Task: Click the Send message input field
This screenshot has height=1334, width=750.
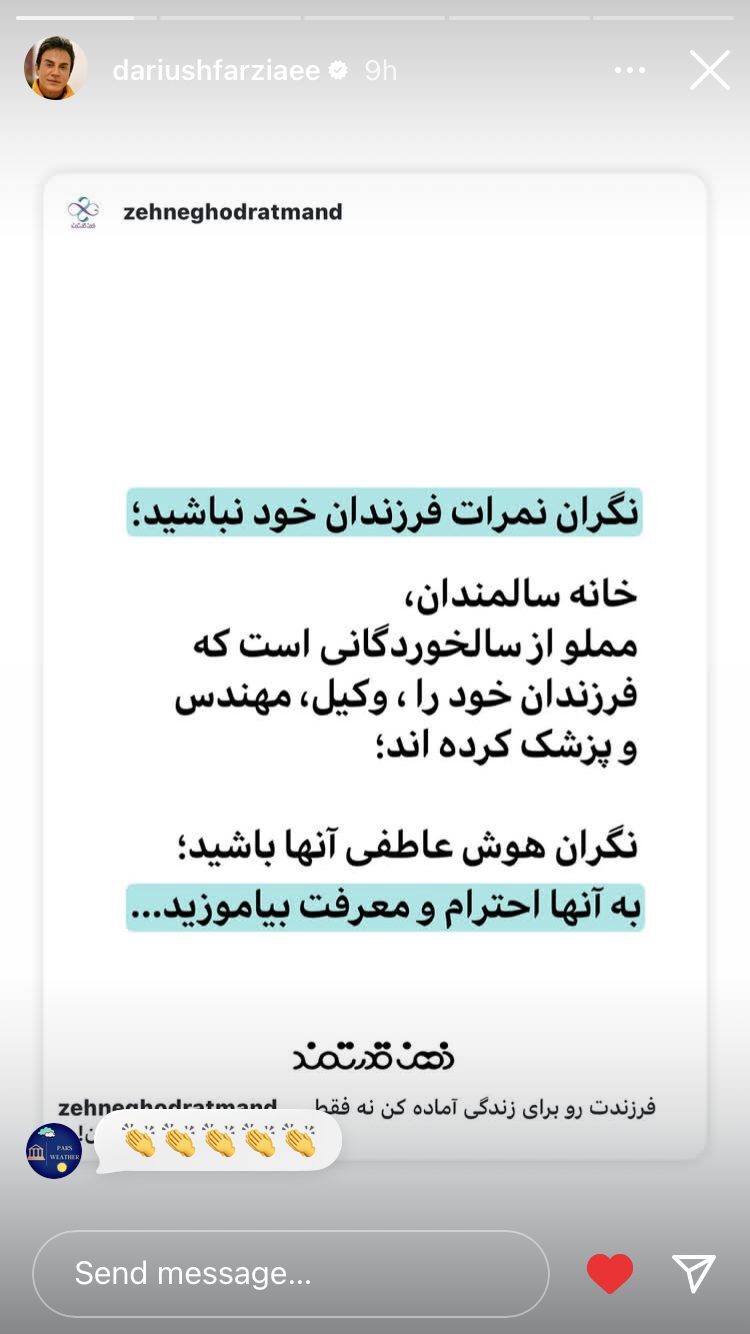Action: 290,1273
